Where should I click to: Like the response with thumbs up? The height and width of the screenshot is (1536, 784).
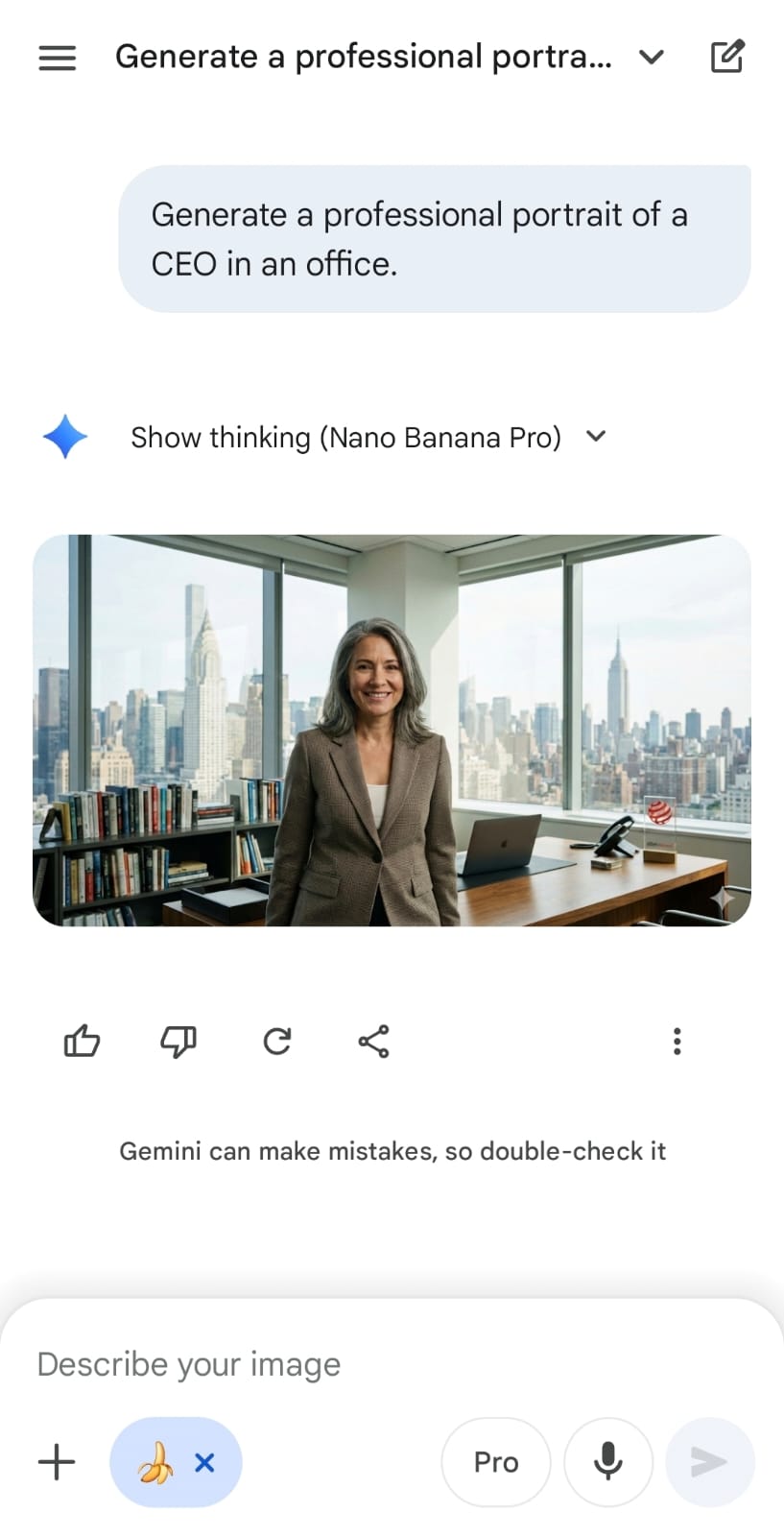pos(82,1041)
